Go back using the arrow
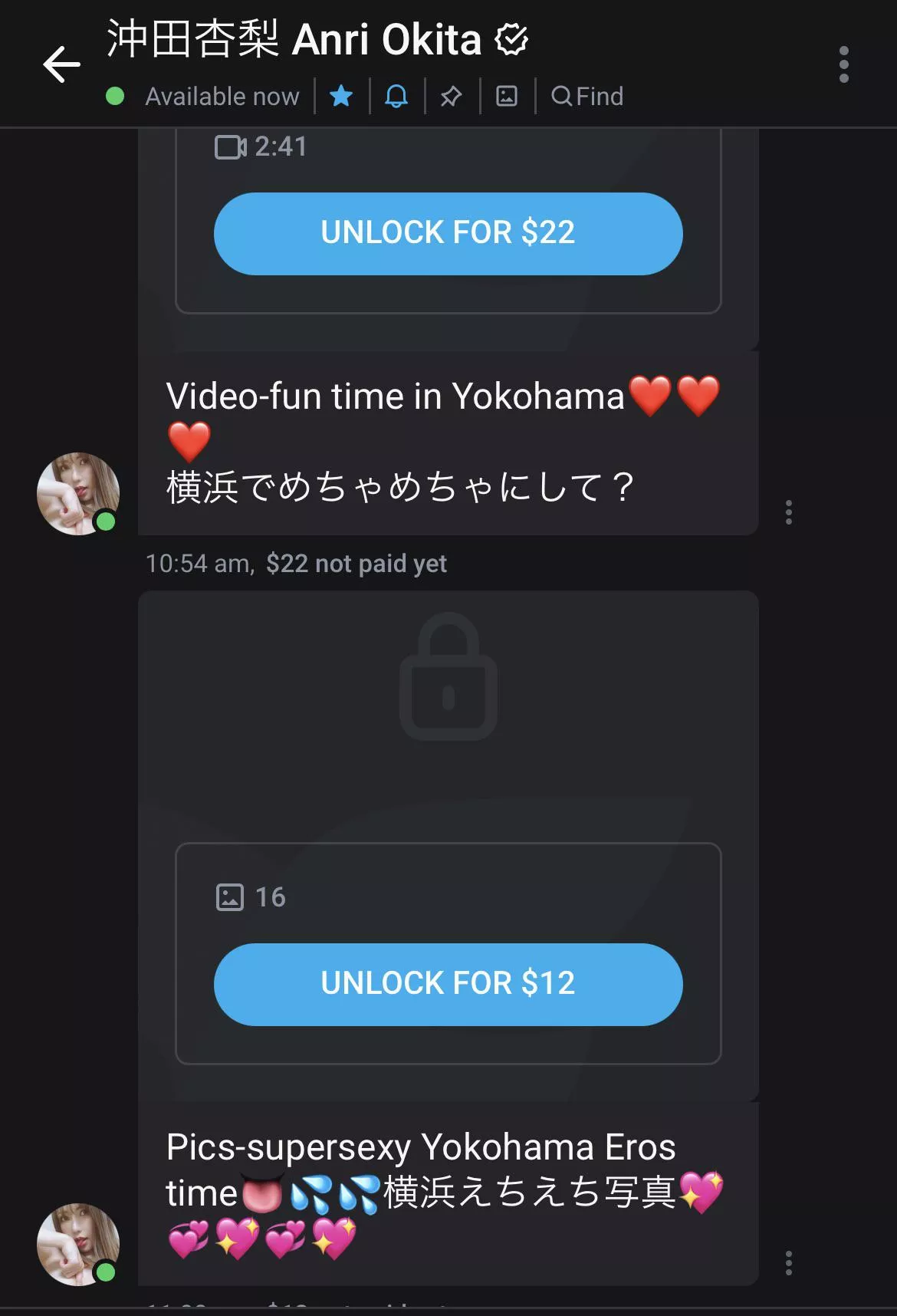 tap(62, 64)
